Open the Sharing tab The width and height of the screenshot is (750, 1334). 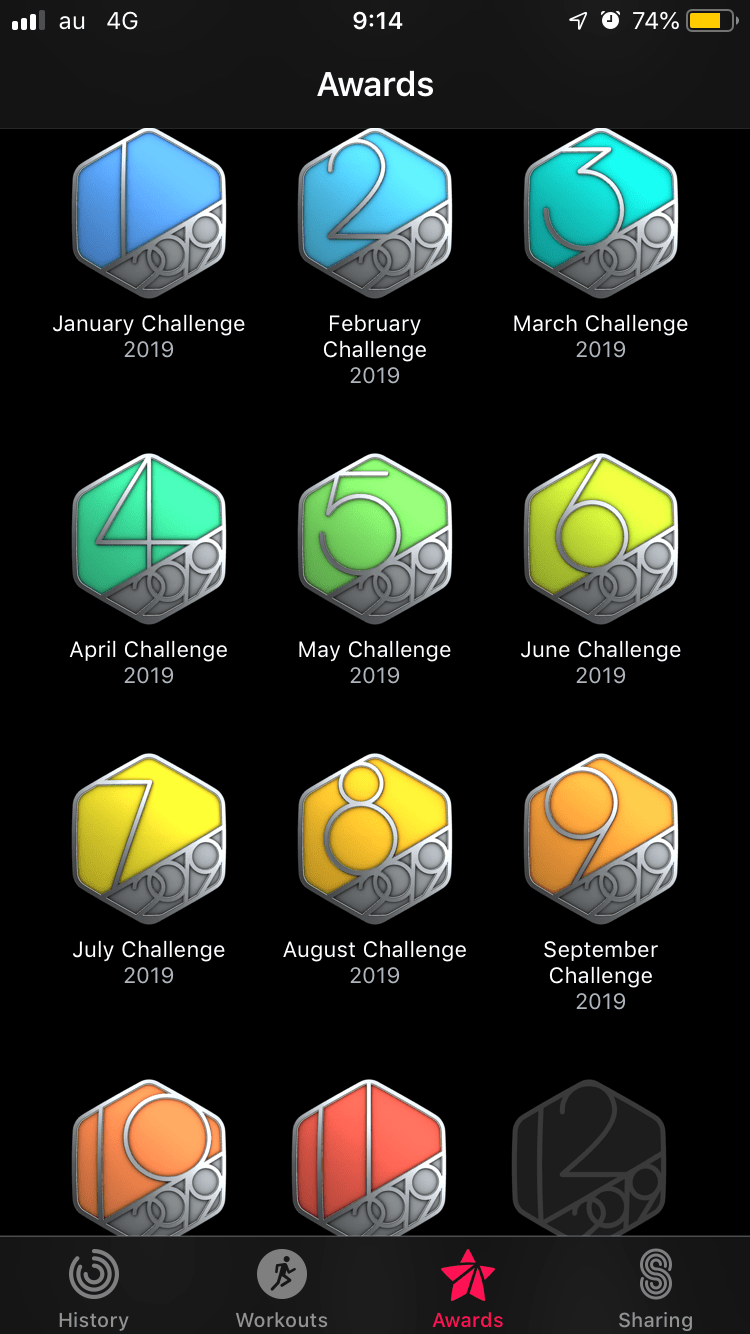point(655,1288)
